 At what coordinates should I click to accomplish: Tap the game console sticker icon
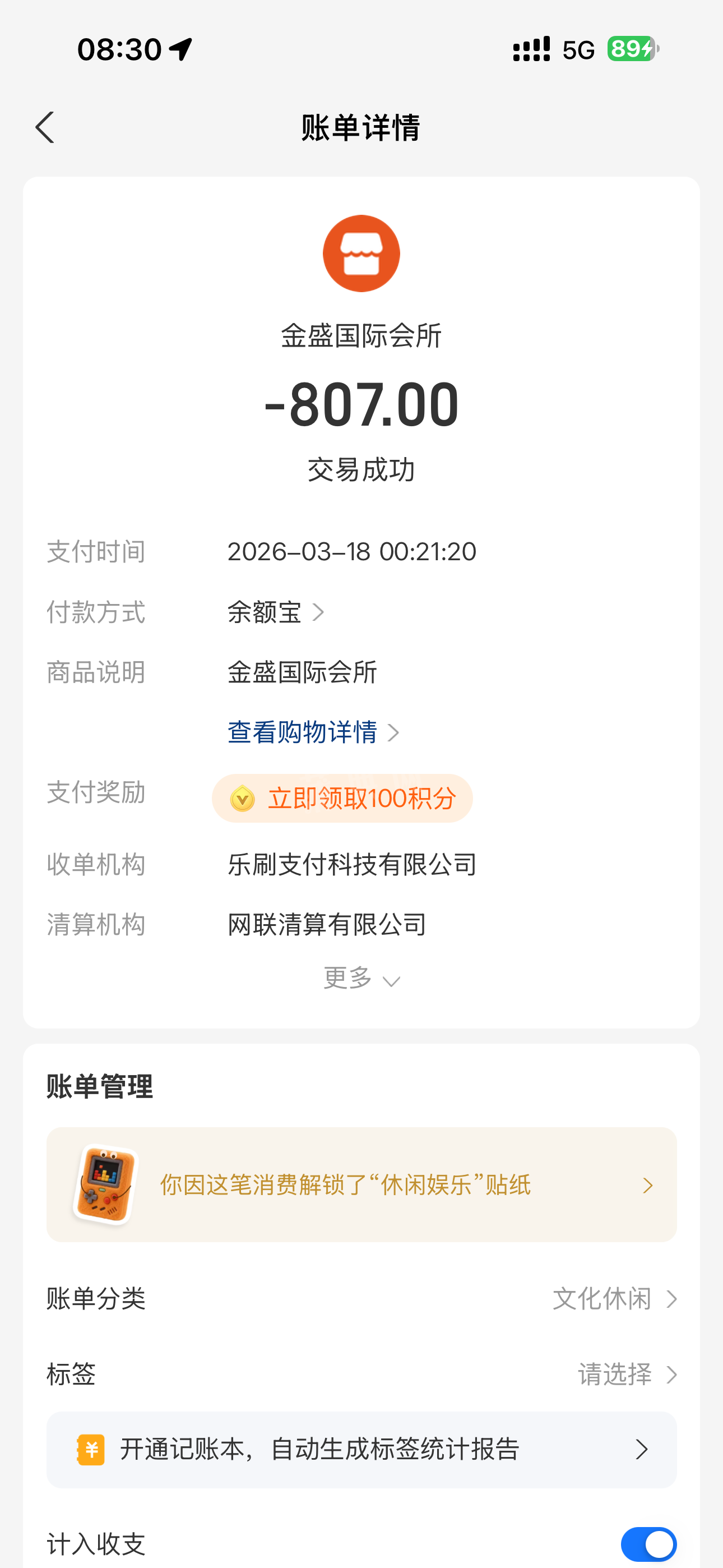click(x=105, y=1183)
